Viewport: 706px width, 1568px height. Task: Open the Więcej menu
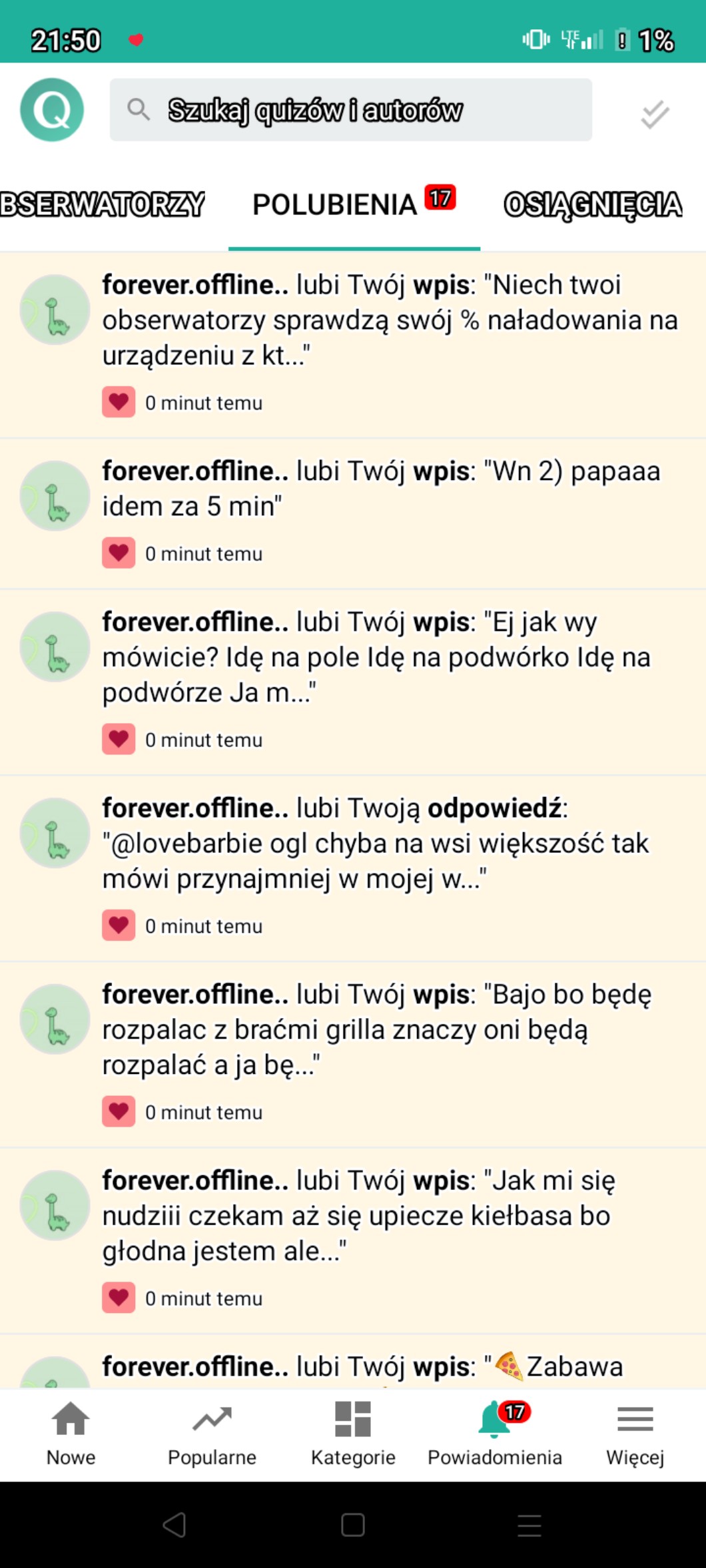[x=635, y=1434]
